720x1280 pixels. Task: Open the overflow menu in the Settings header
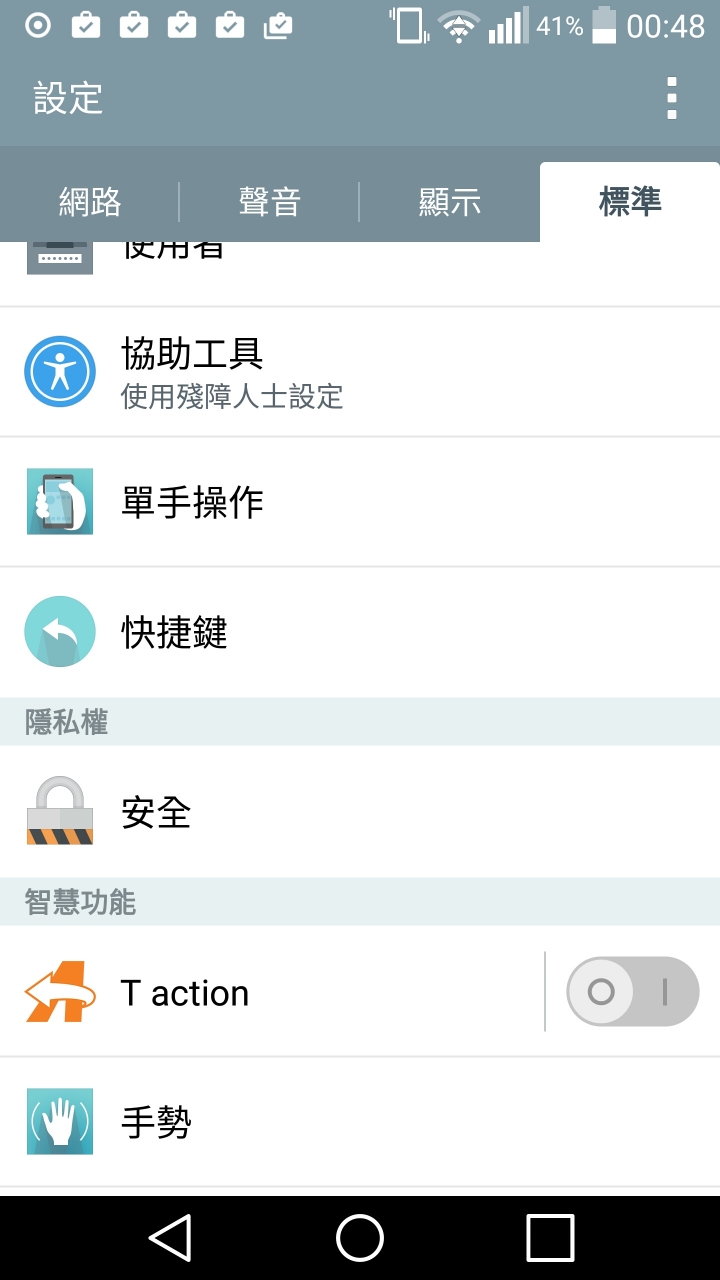coord(672,98)
